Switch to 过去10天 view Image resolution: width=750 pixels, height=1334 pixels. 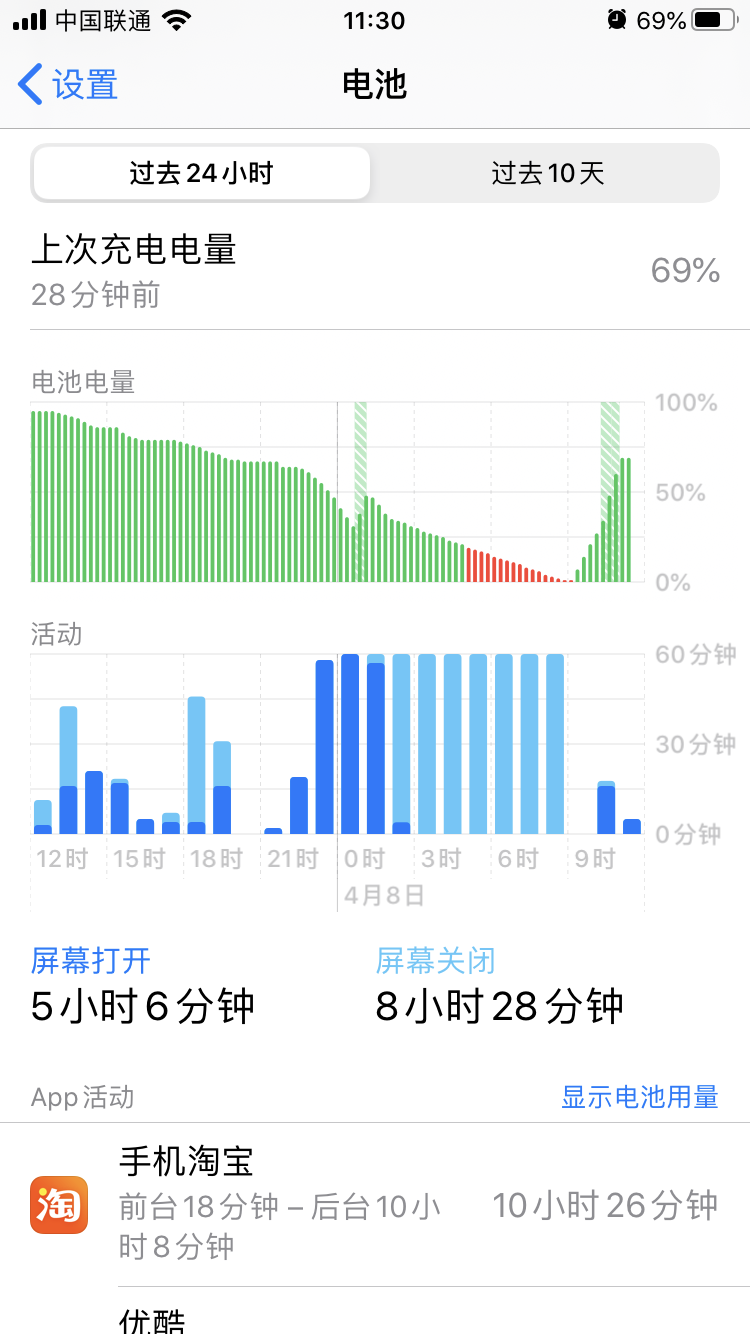click(x=547, y=174)
